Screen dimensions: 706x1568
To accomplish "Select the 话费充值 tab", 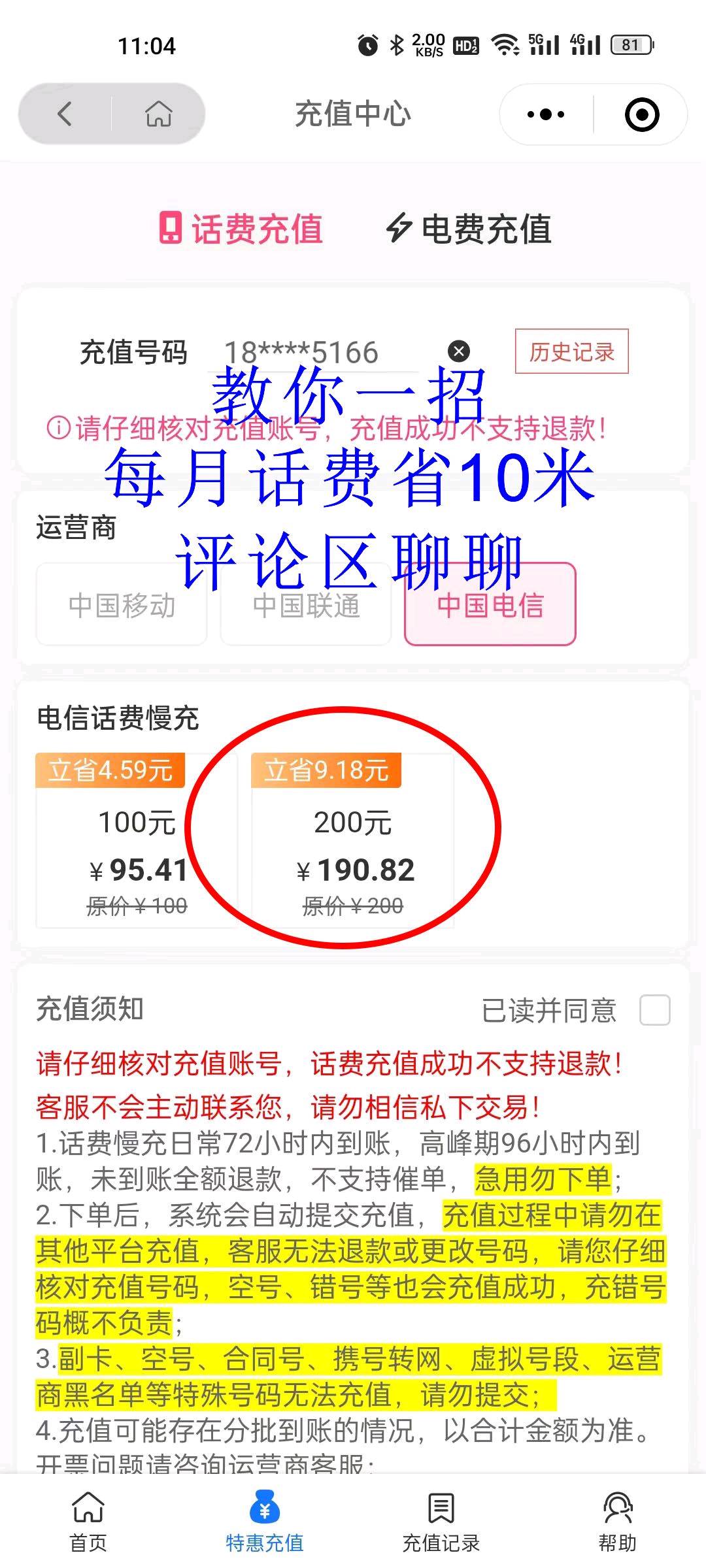I will 241,229.
